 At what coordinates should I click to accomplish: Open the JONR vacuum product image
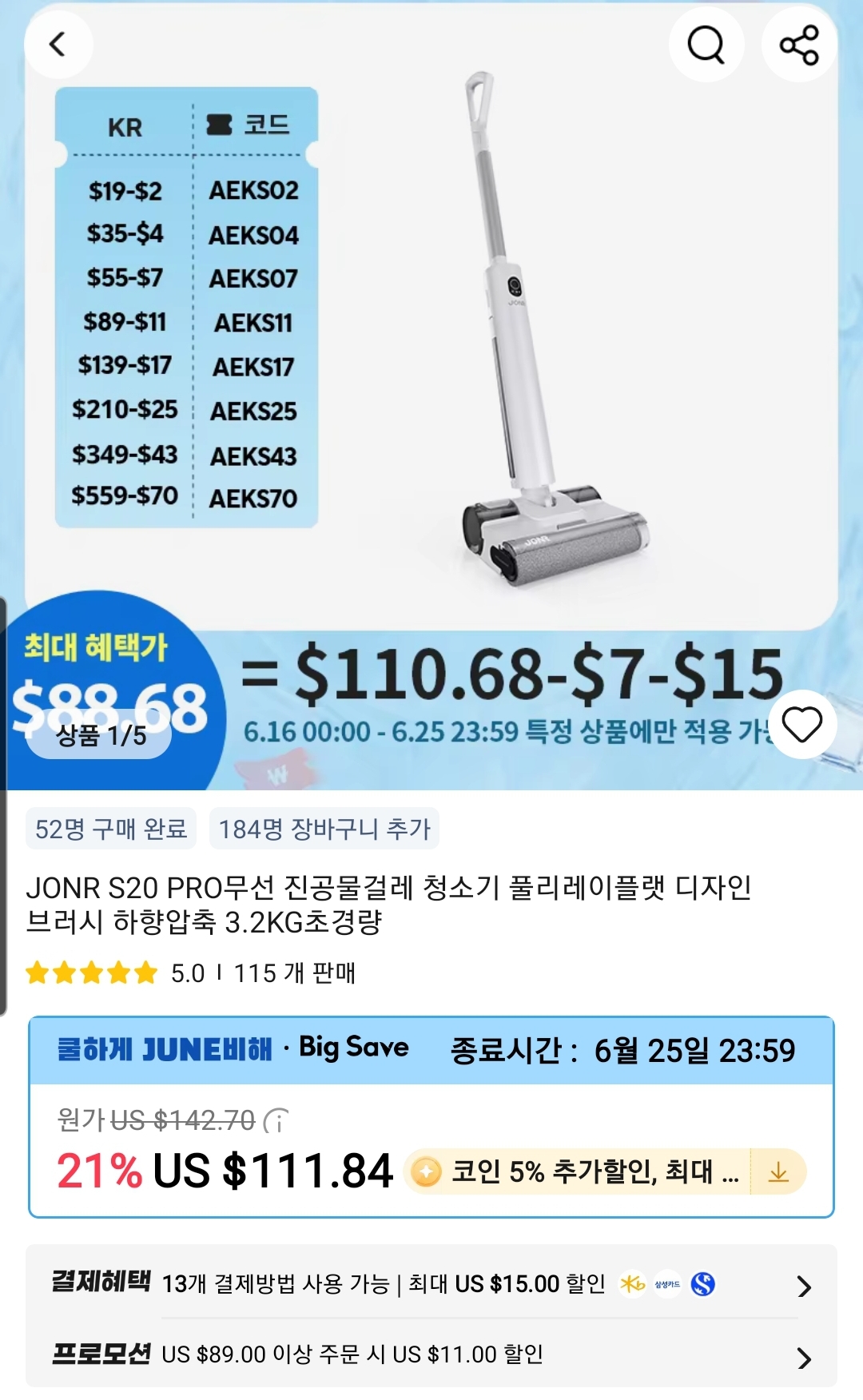click(551, 336)
